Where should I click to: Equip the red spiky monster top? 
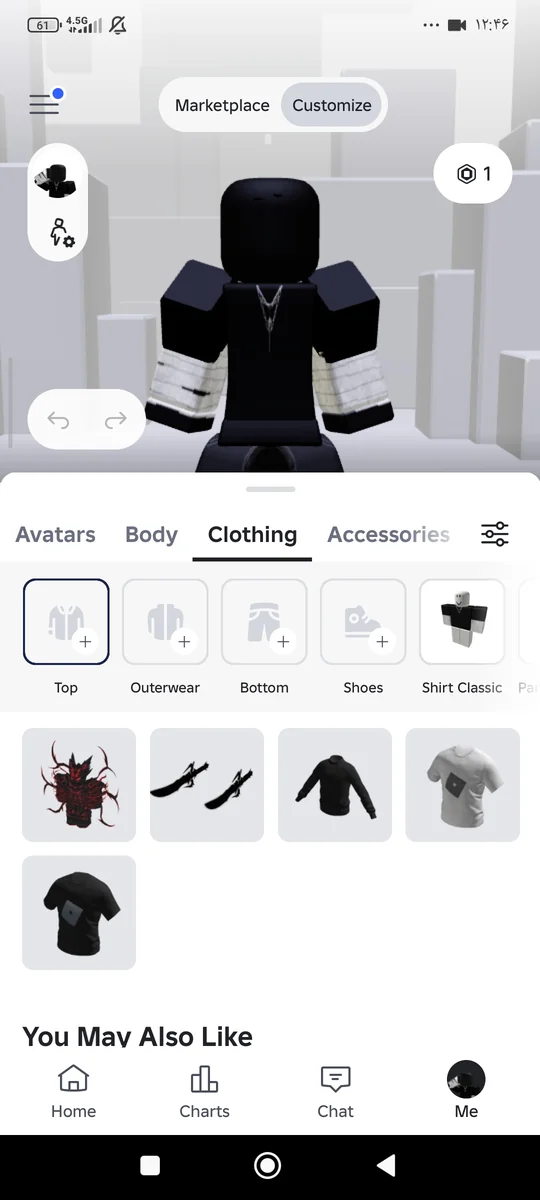(x=79, y=785)
